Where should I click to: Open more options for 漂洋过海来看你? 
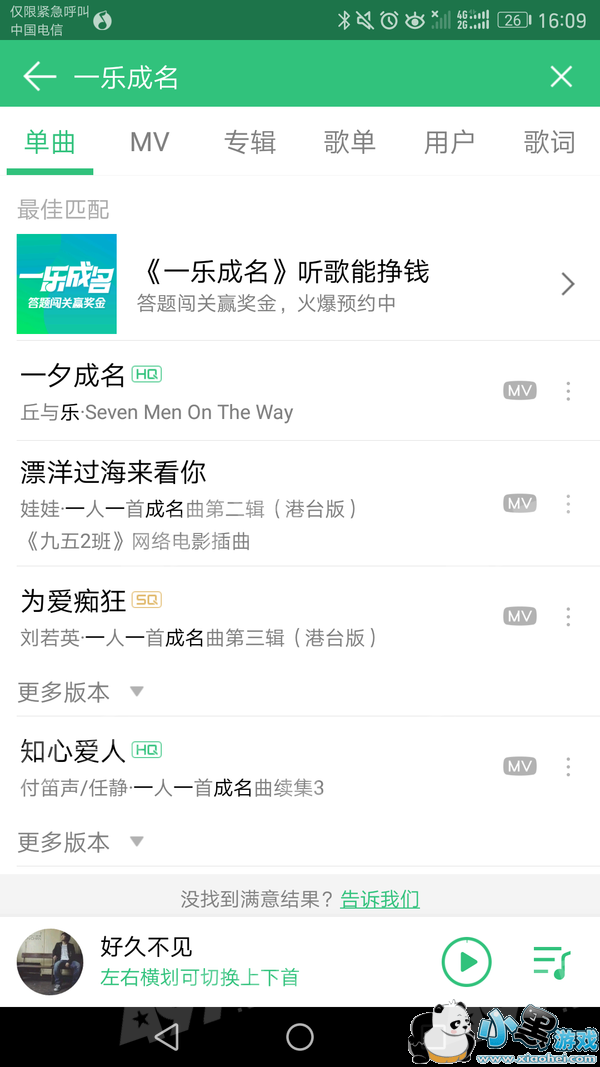coord(568,503)
